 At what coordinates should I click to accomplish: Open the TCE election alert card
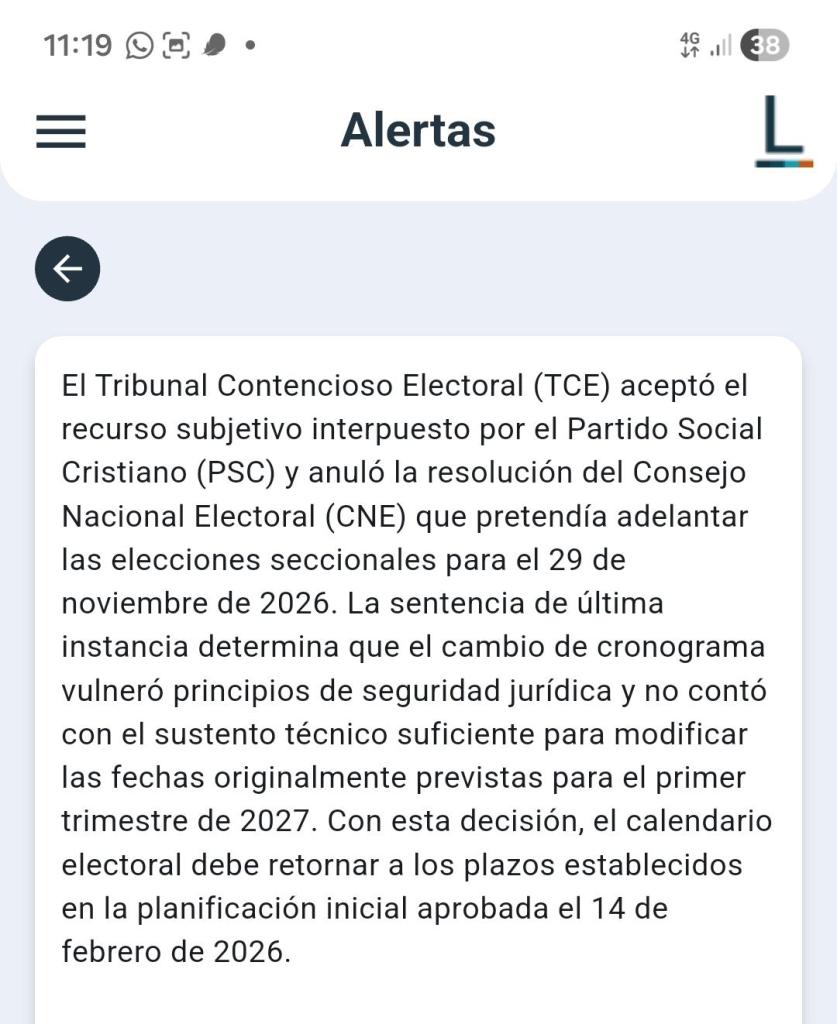tap(418, 660)
